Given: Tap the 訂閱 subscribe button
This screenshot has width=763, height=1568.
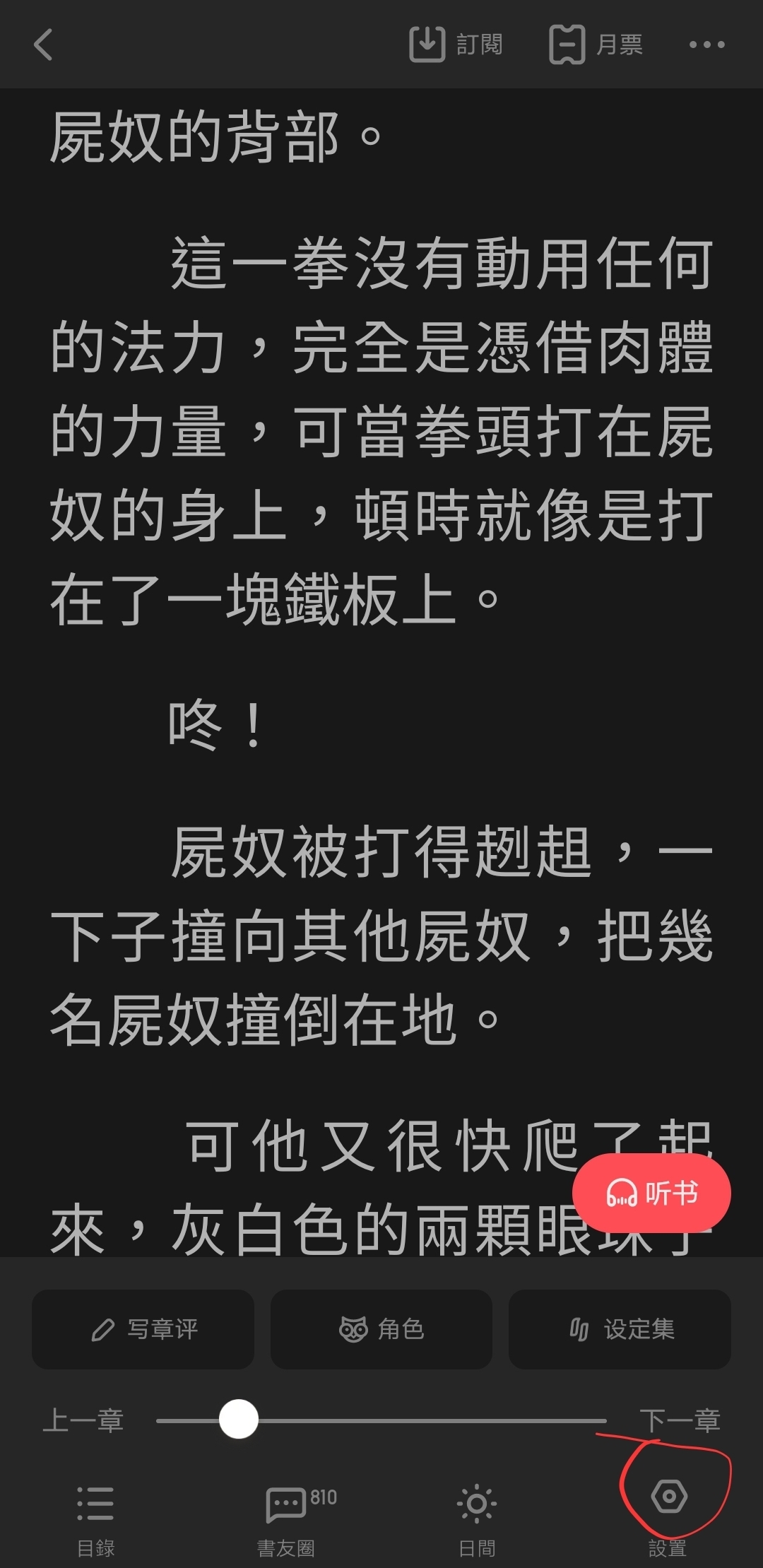Looking at the screenshot, I should (456, 45).
